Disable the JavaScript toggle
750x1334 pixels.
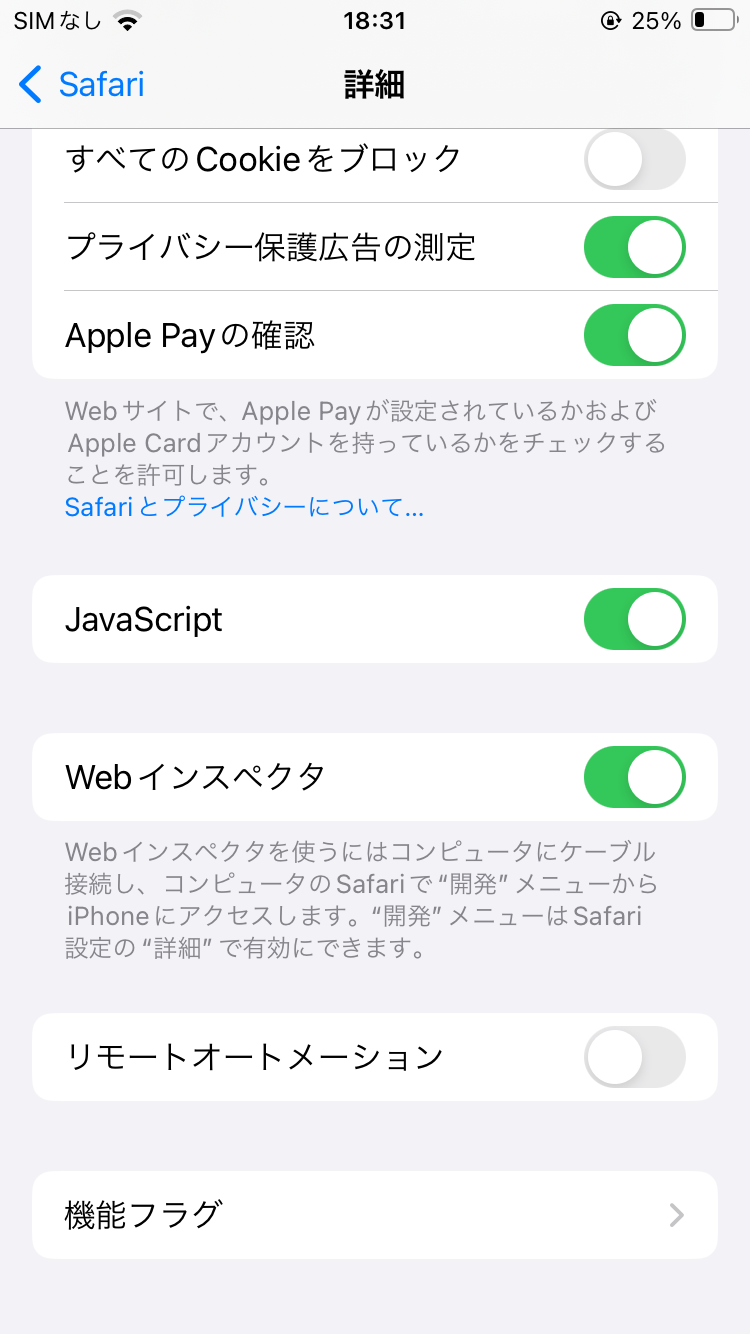pyautogui.click(x=633, y=619)
